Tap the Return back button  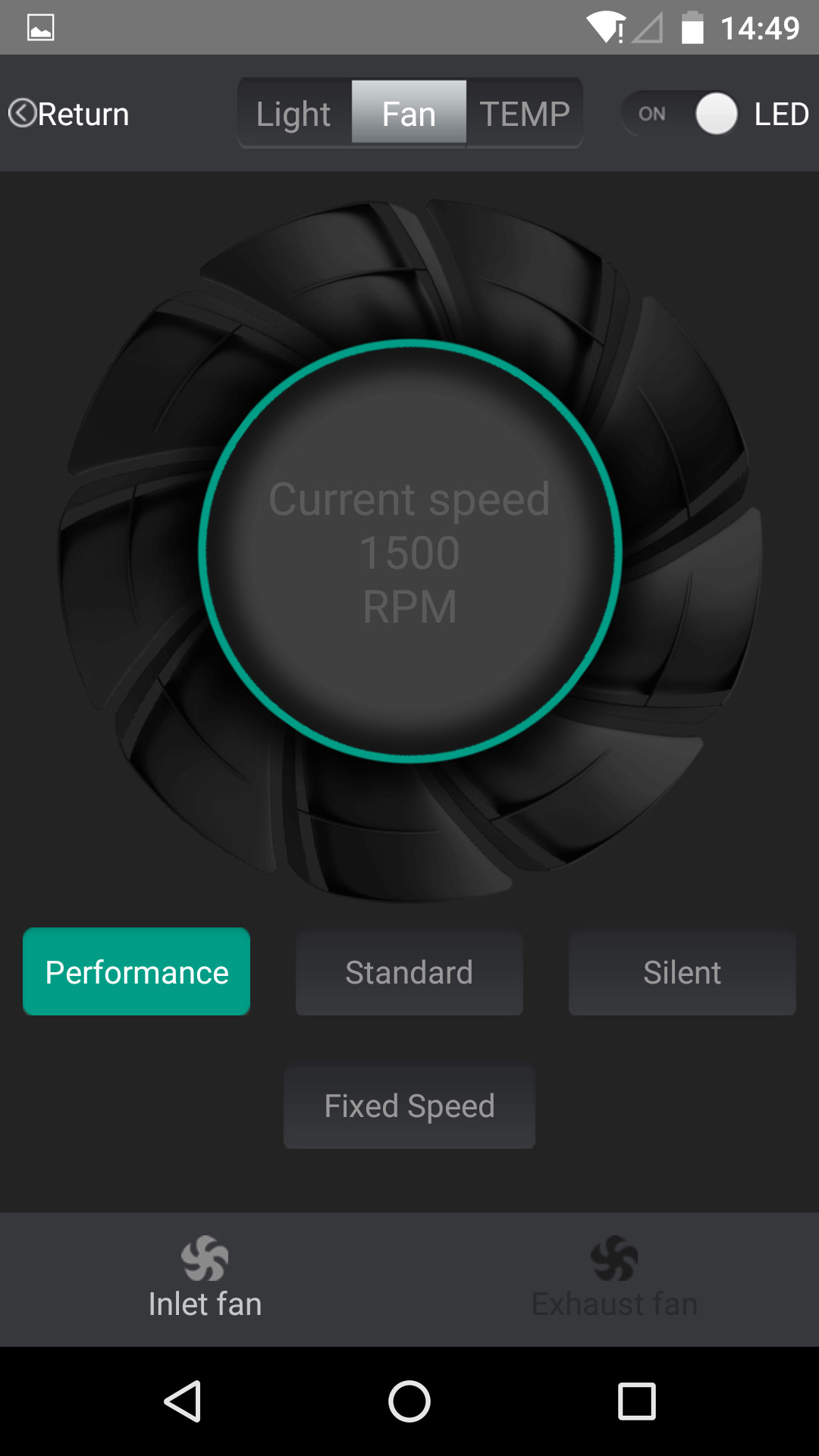tap(69, 114)
